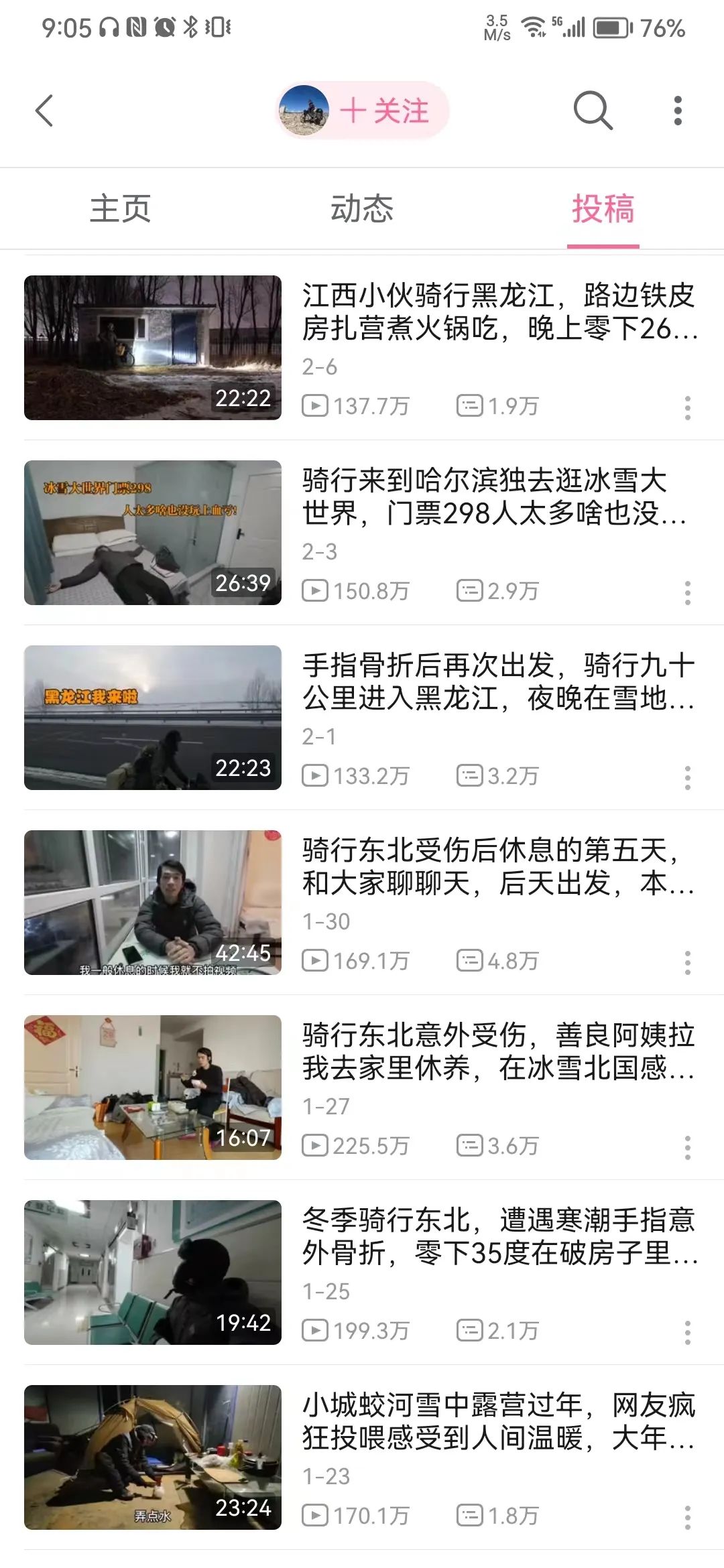Switch to the 主页 tab
This screenshot has width=724, height=1568.
pos(121,208)
